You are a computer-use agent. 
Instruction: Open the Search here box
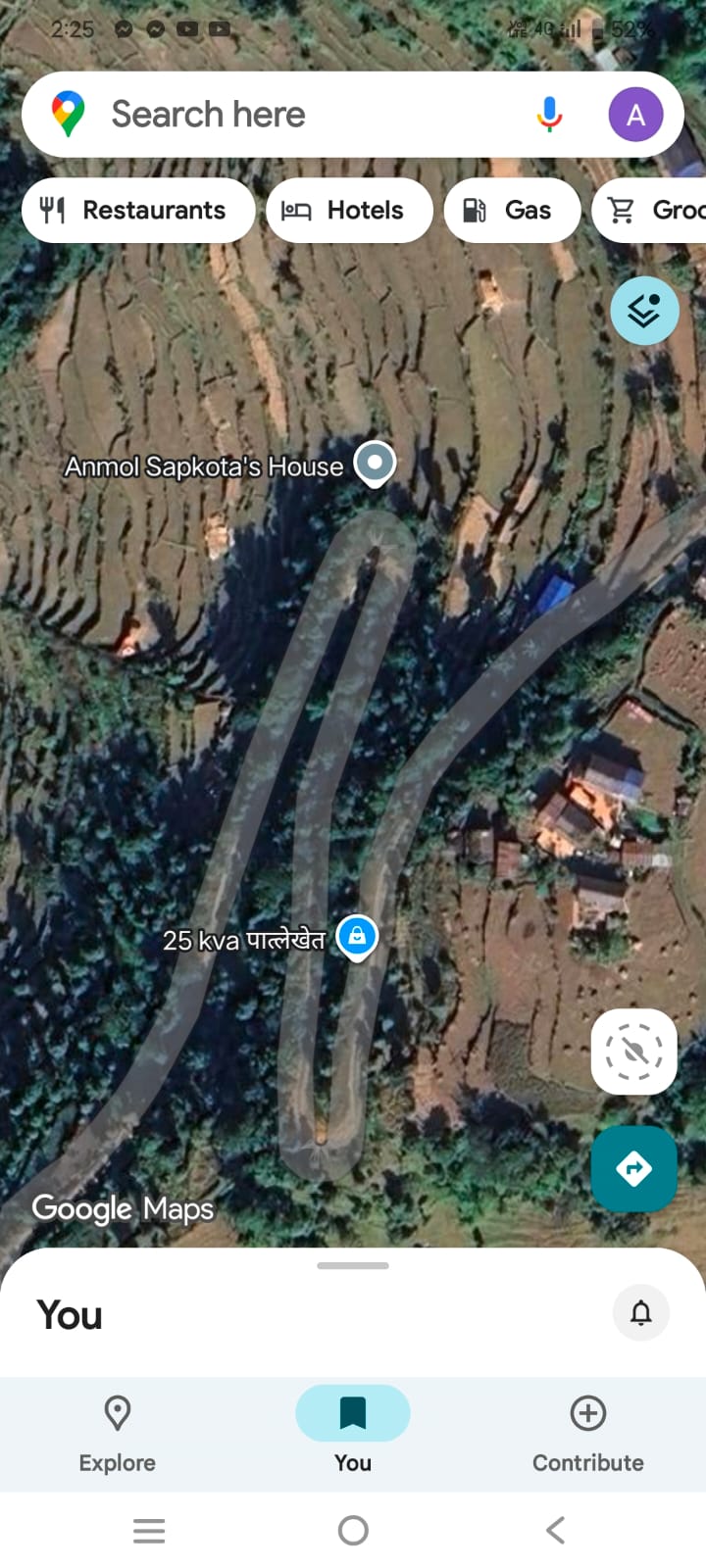click(x=294, y=115)
